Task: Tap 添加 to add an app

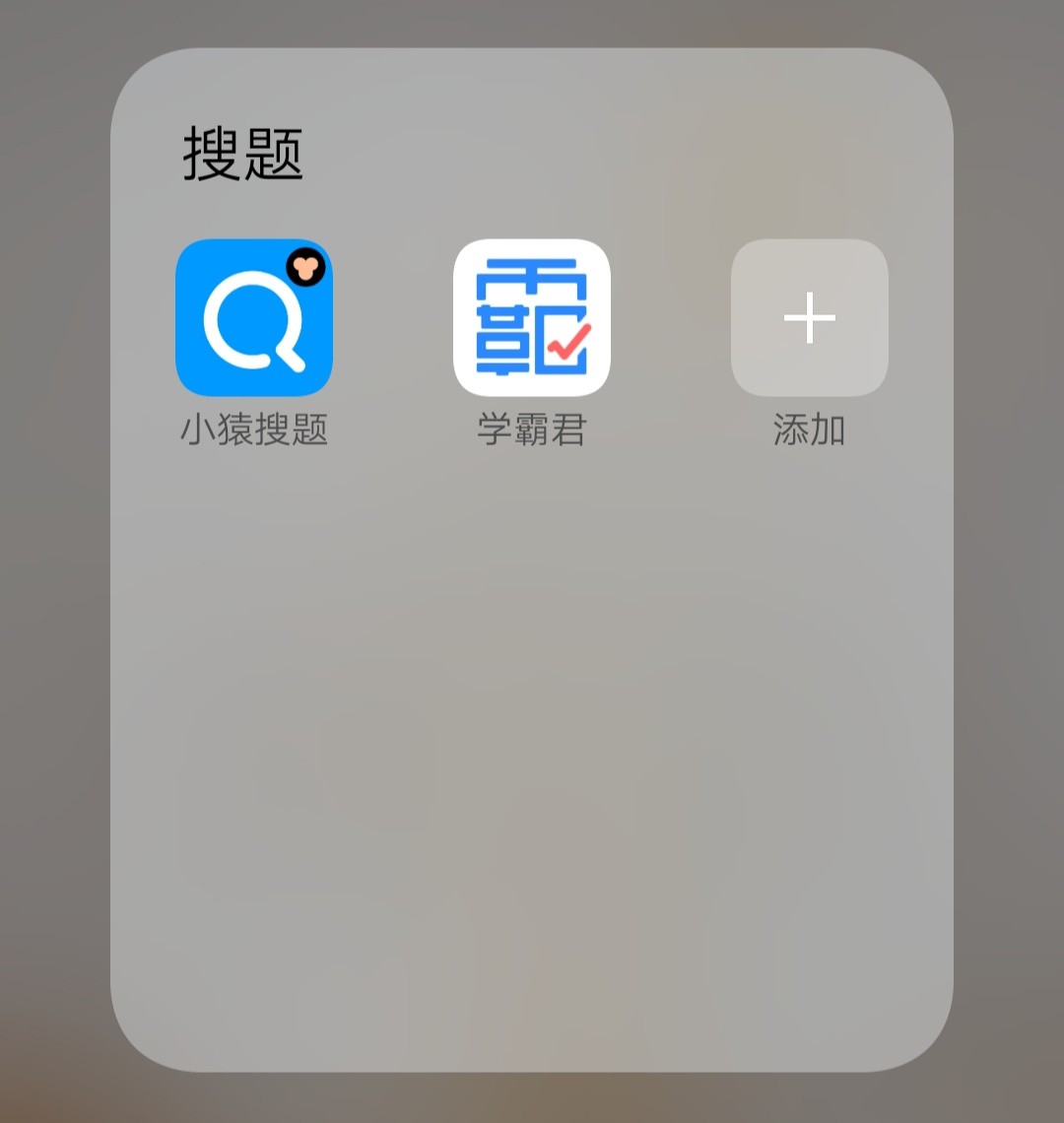Action: point(809,318)
